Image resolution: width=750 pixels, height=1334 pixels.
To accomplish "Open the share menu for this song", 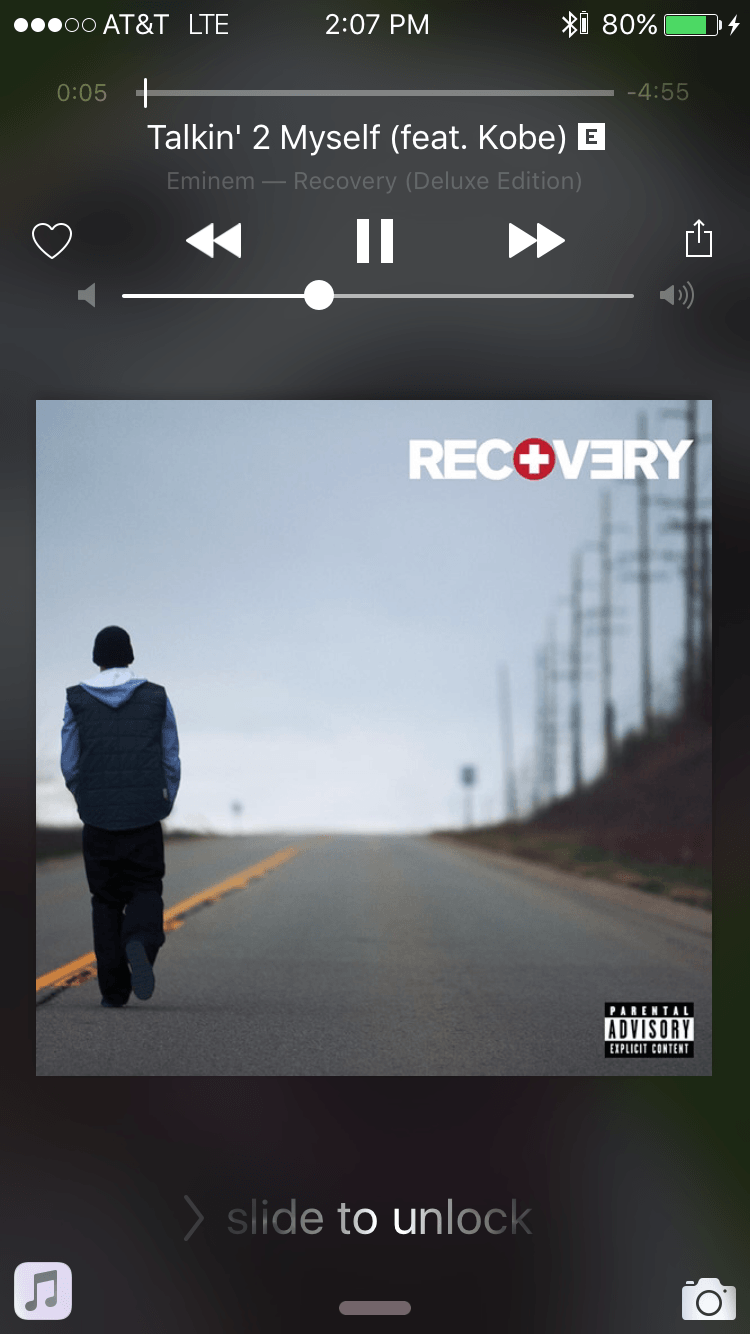I will pyautogui.click(x=698, y=240).
